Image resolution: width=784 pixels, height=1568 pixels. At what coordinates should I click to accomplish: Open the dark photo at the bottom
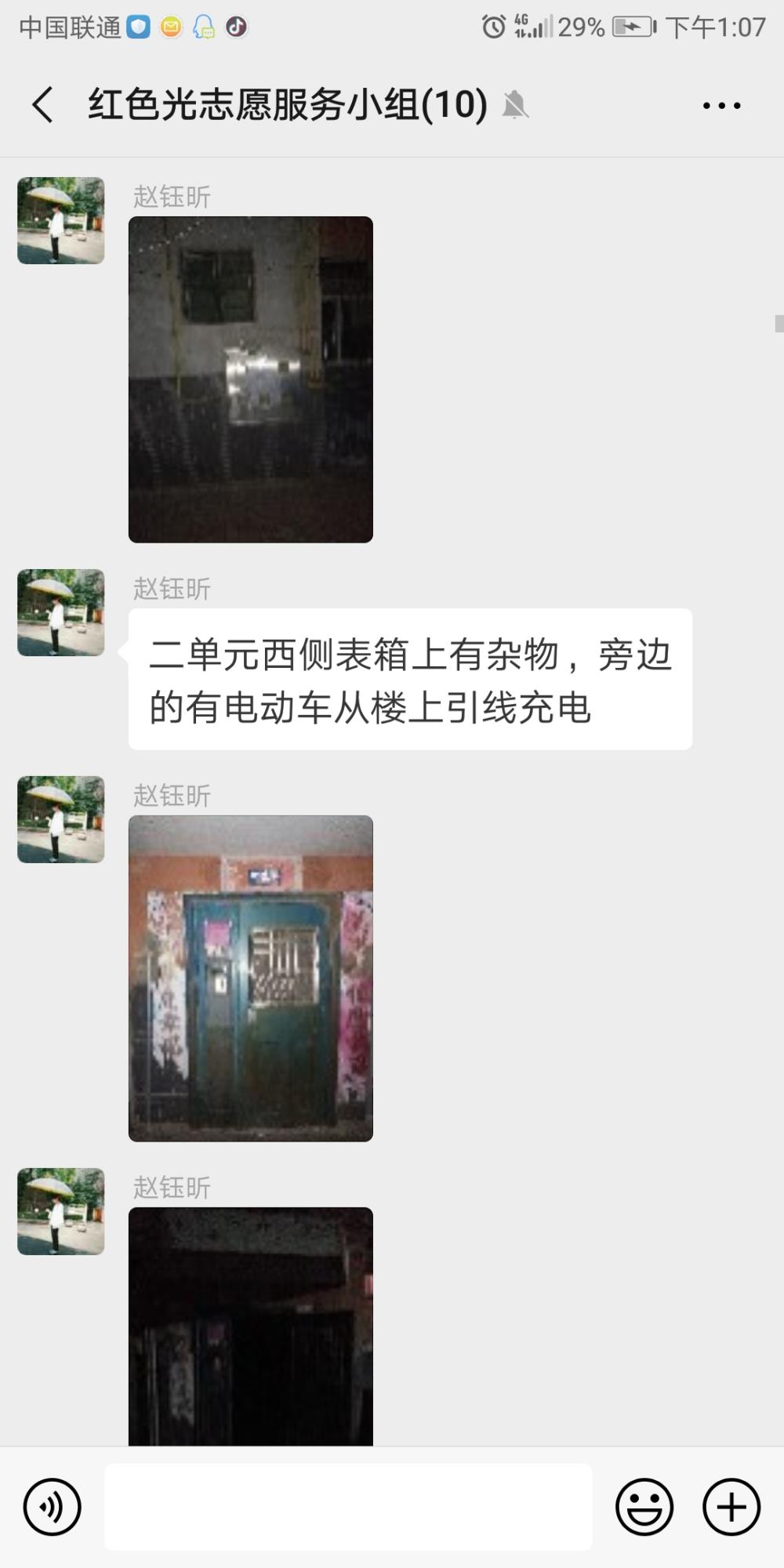click(x=251, y=1327)
